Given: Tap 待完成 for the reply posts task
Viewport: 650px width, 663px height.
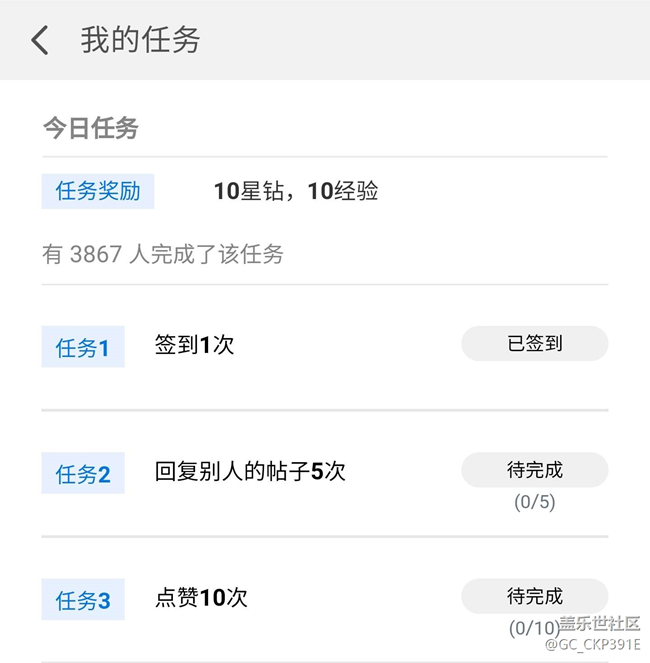Looking at the screenshot, I should pyautogui.click(x=534, y=470).
